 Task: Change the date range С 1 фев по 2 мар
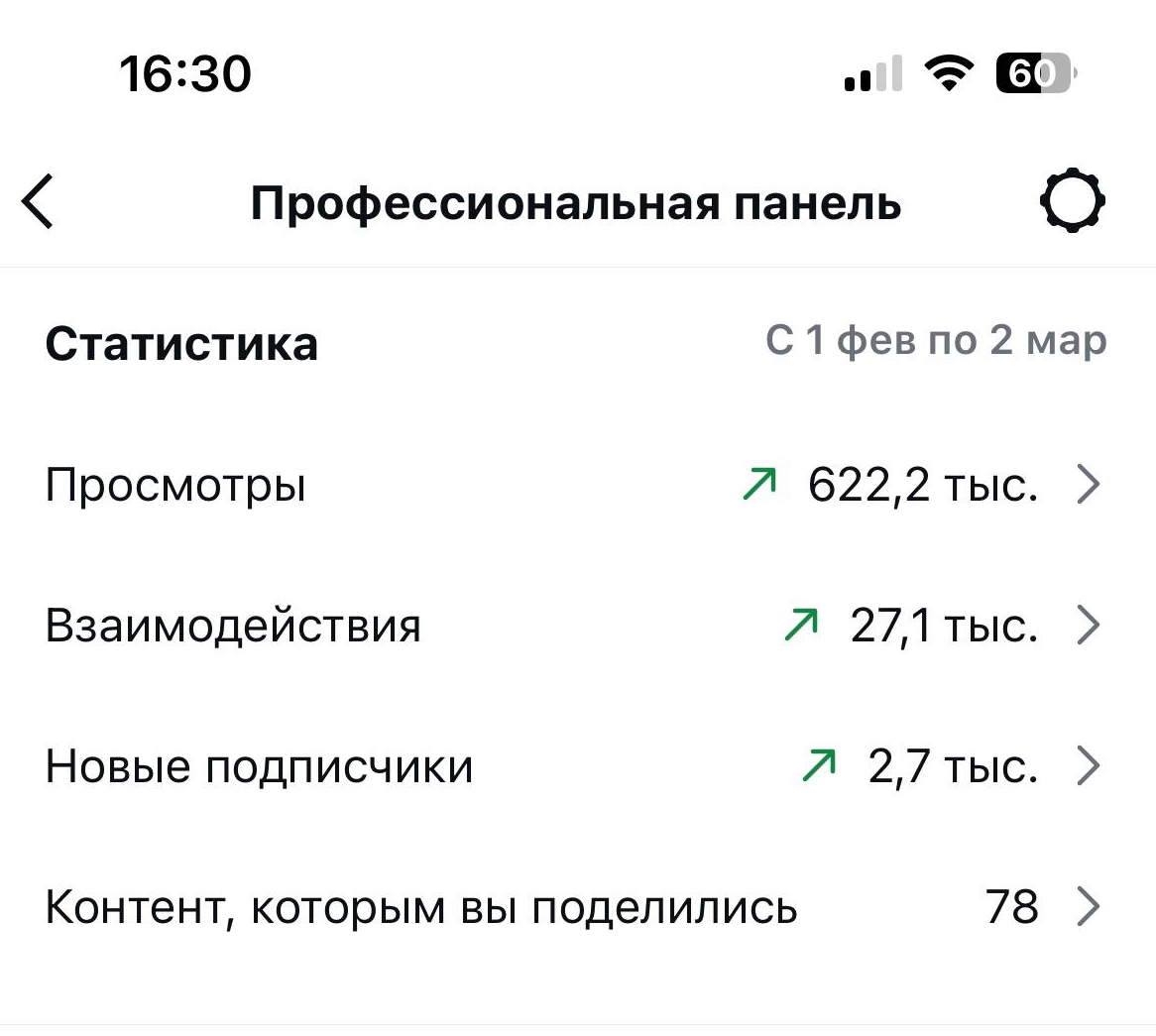(935, 341)
